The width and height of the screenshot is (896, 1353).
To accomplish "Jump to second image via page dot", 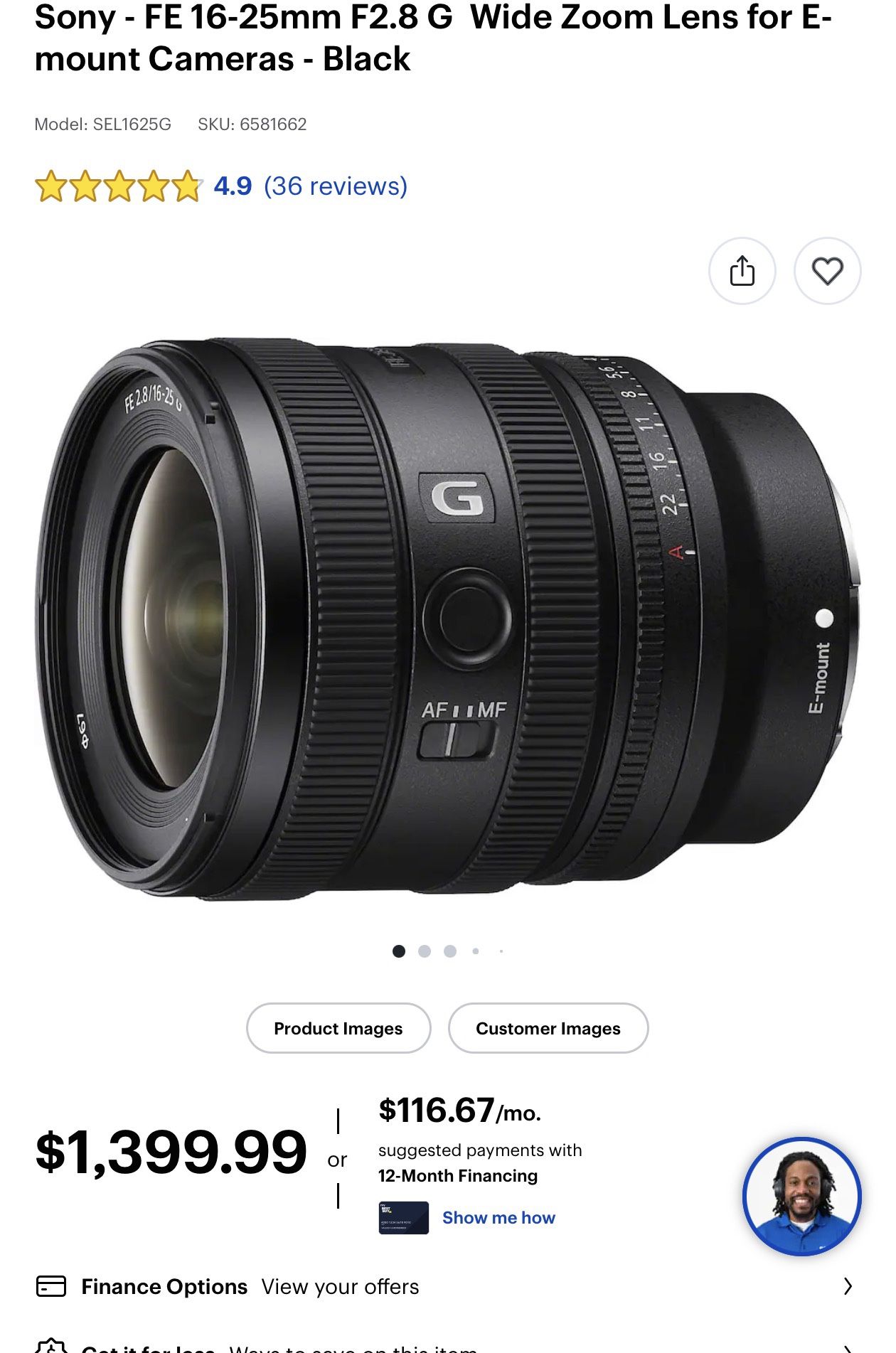I will 425,951.
